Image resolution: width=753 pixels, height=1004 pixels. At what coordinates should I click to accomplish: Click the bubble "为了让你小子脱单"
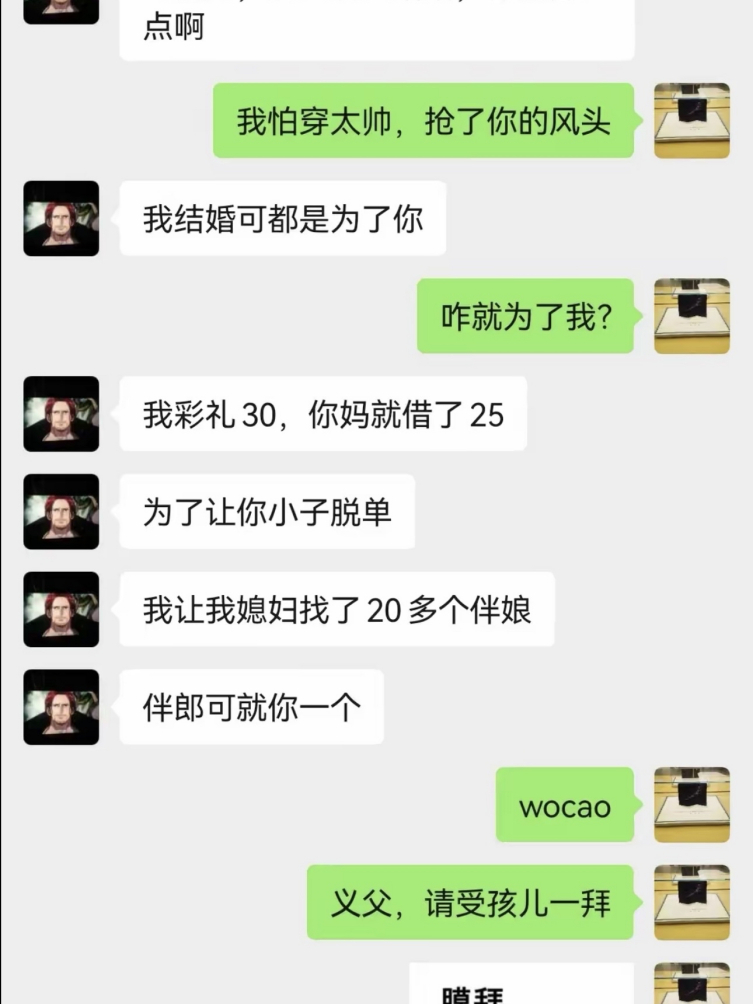coord(265,512)
